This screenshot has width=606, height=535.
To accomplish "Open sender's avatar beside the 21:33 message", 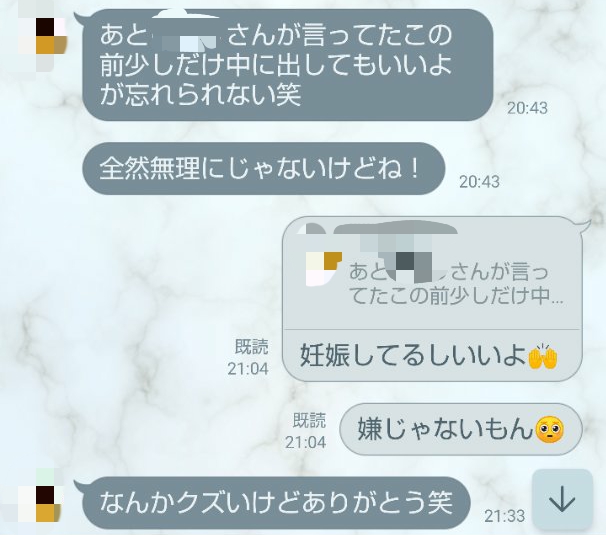I will click(43, 498).
